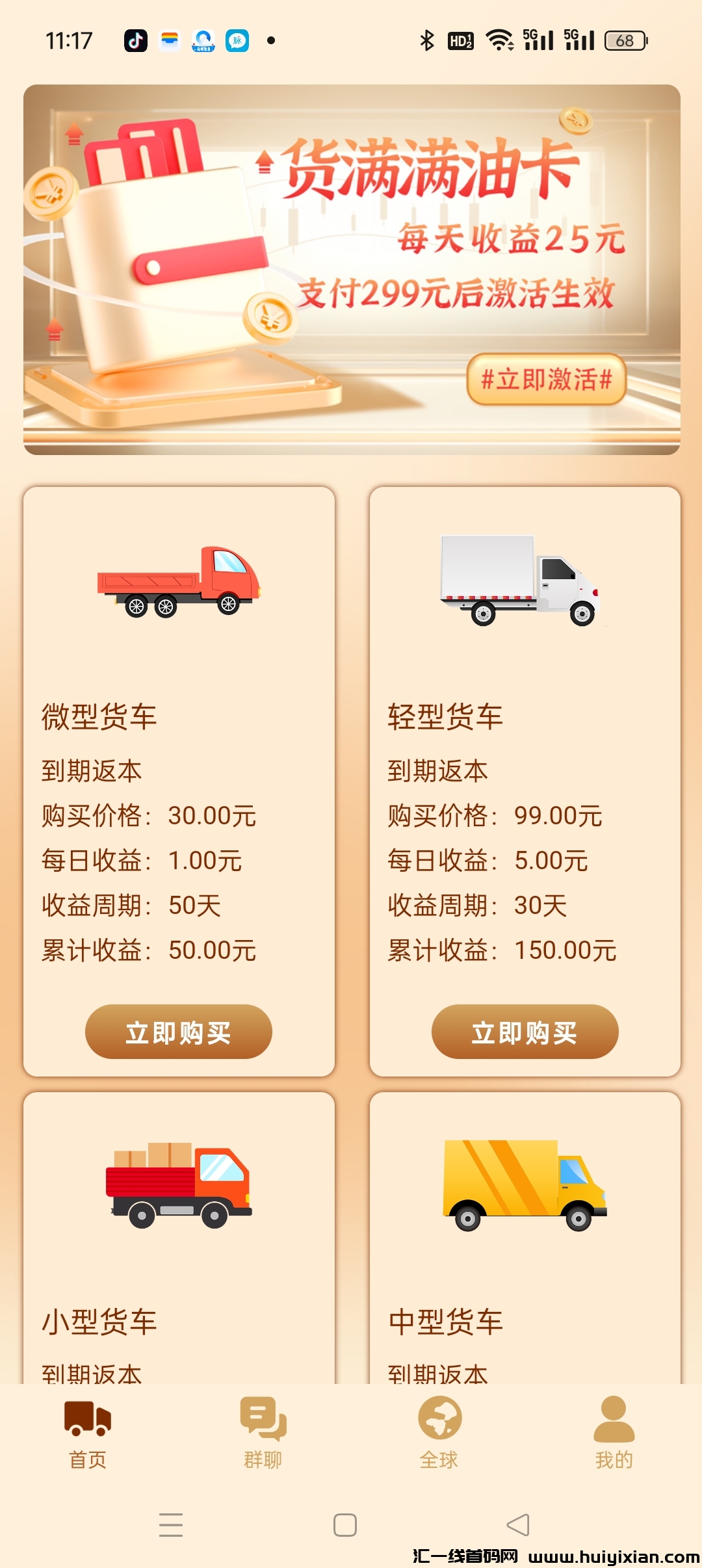Click the white 轻型货车 truck image
Viewport: 702px width, 1568px height.
click(520, 579)
